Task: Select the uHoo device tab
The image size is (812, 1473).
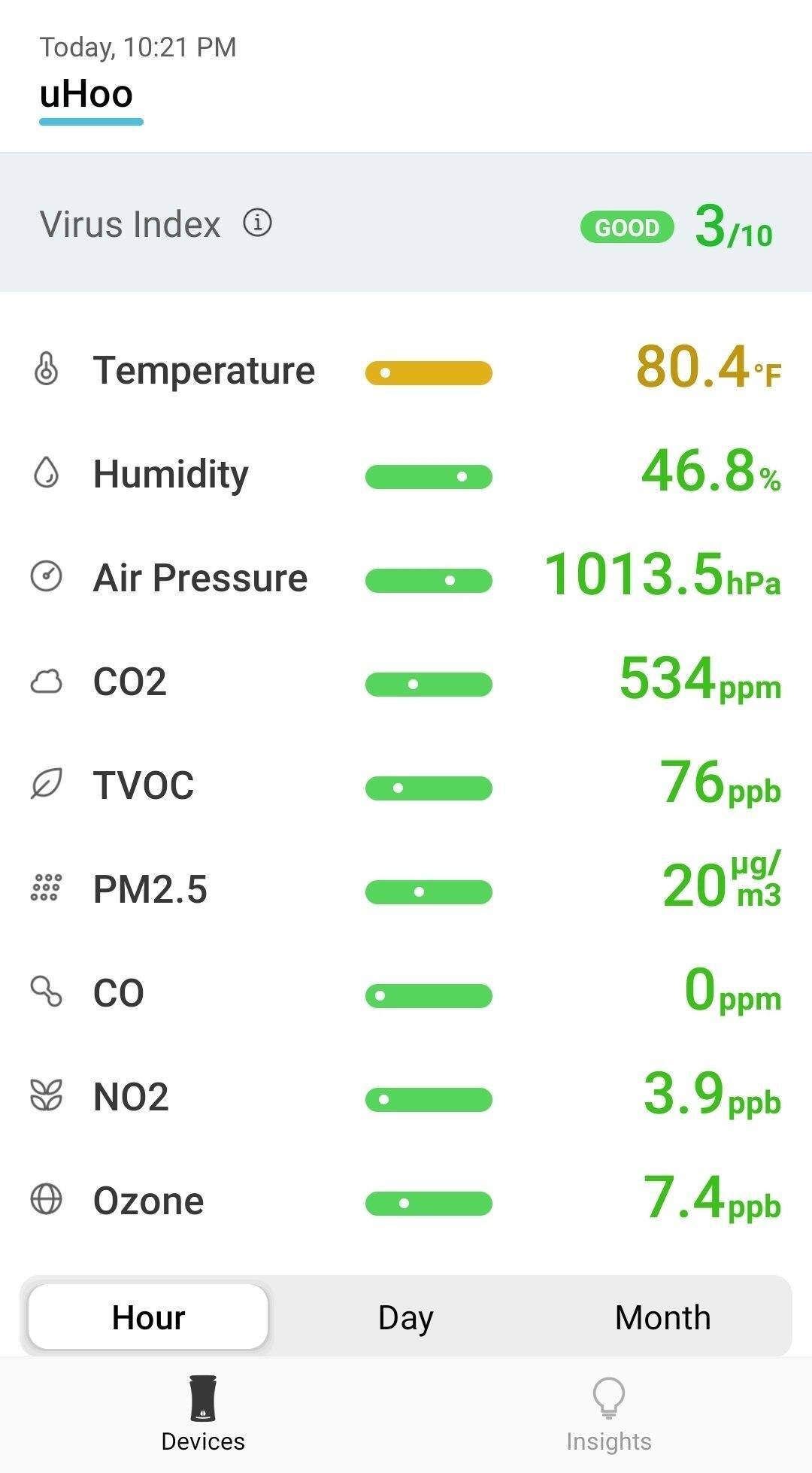Action: click(86, 96)
